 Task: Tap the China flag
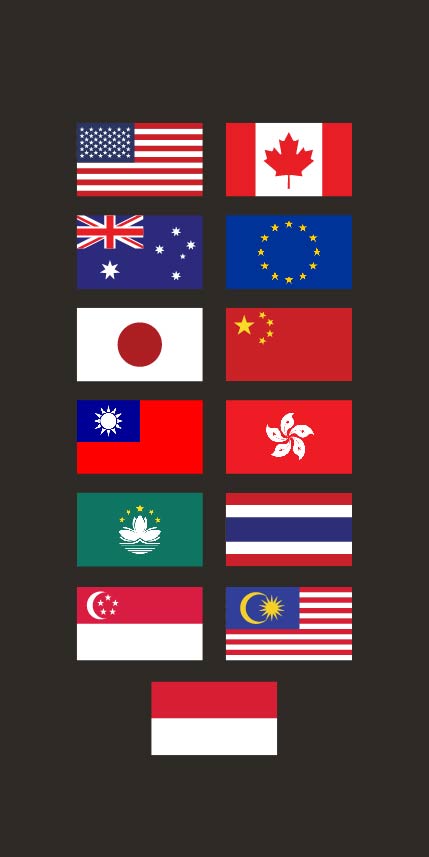289,344
